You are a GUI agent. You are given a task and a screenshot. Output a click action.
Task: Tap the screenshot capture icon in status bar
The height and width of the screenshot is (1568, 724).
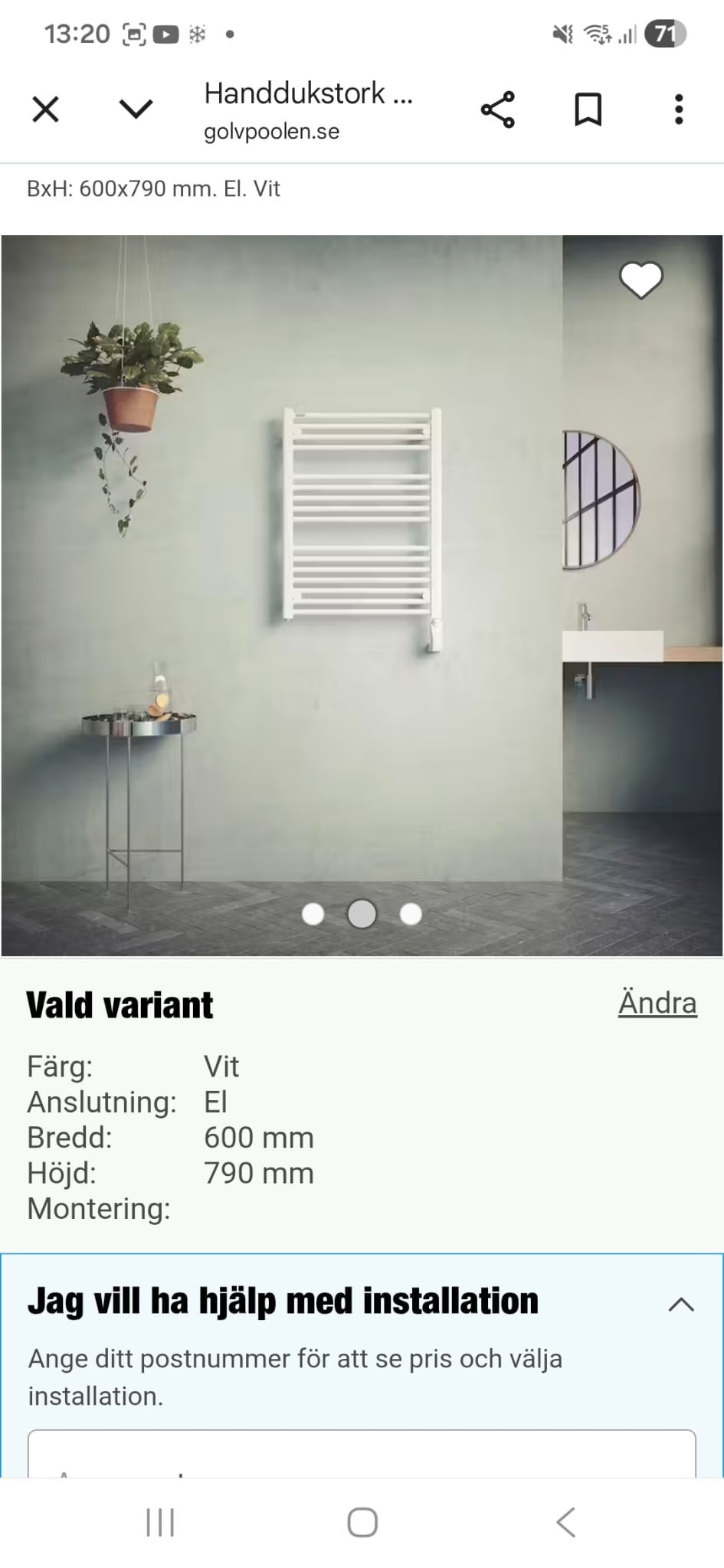[x=134, y=33]
